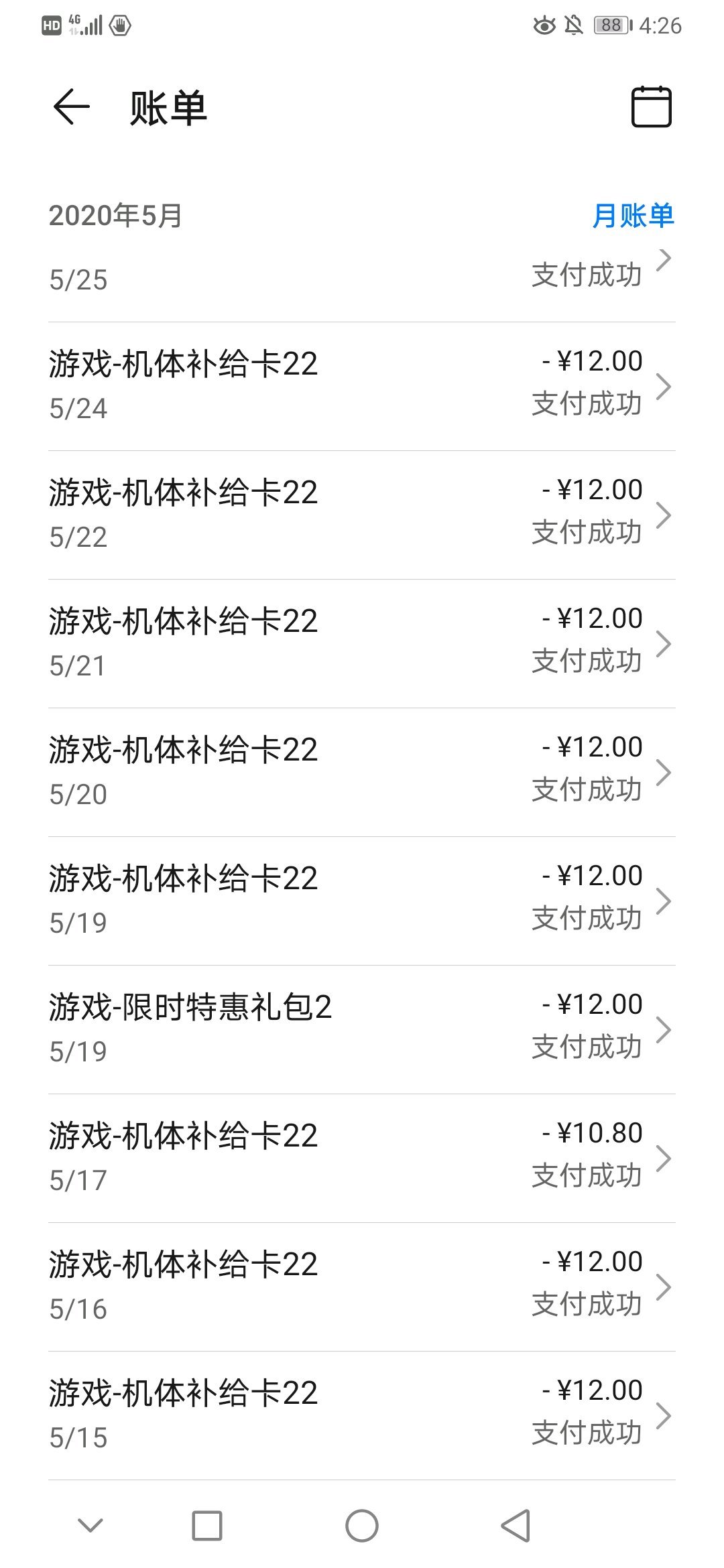Open the 5/21 机体补给卡22 bill entry
Screen dimensions: 724x1568
tap(362, 644)
